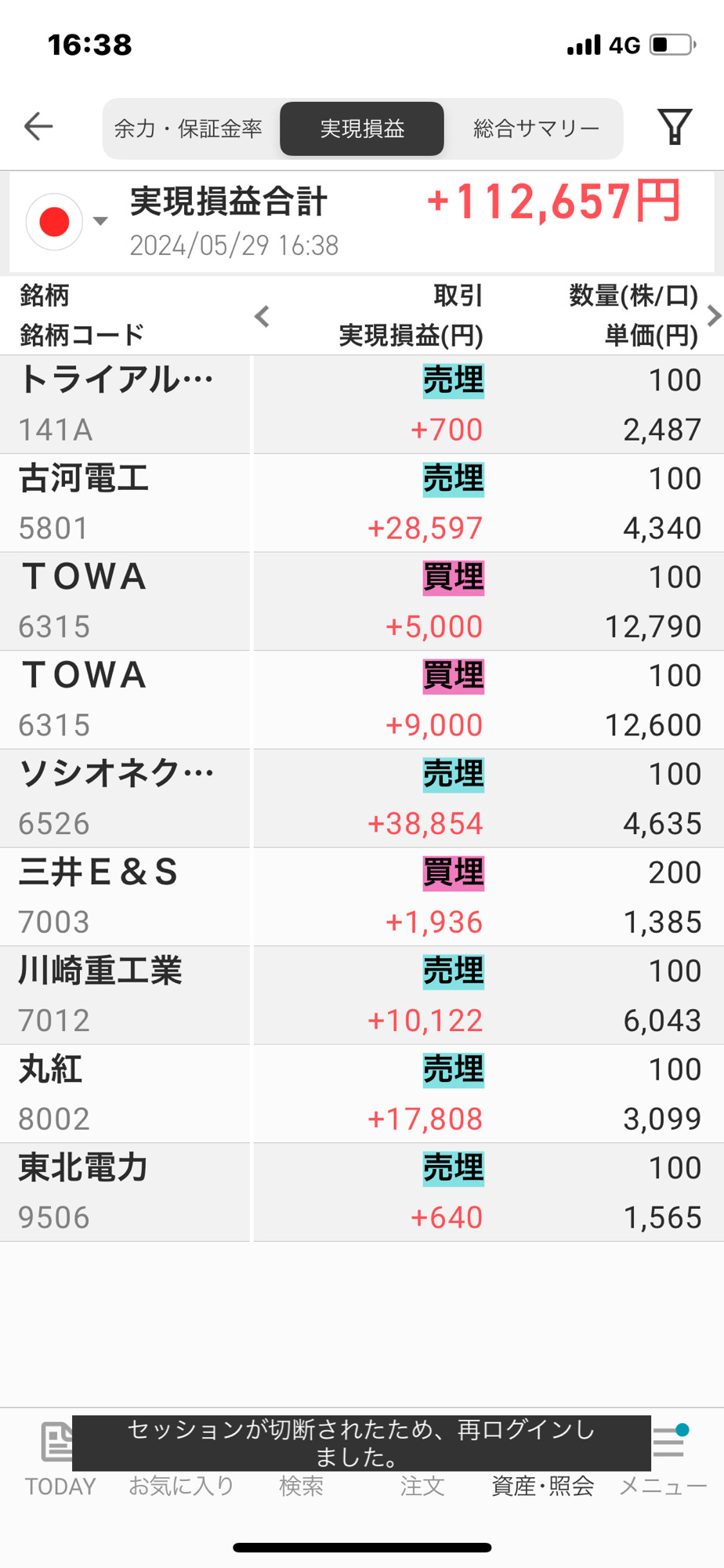The image size is (724, 1568).
Task: Select the 実現損益 tab
Action: tap(362, 129)
